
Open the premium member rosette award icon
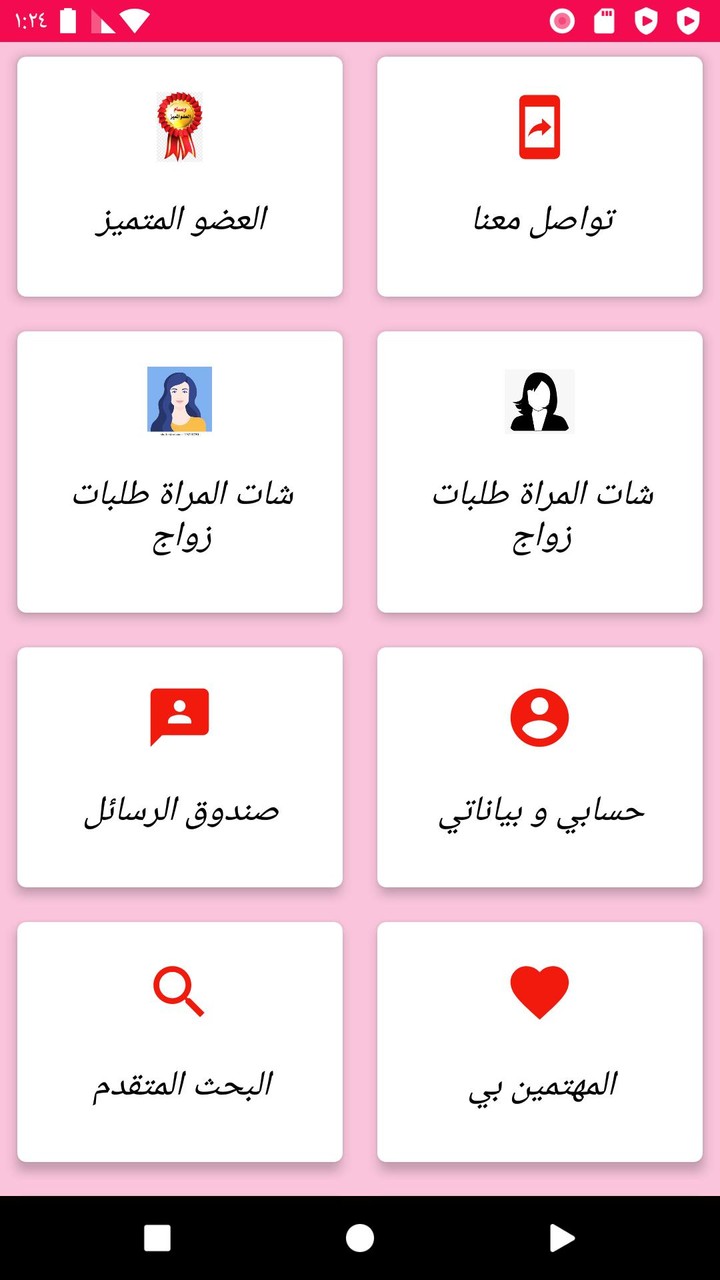(x=179, y=125)
